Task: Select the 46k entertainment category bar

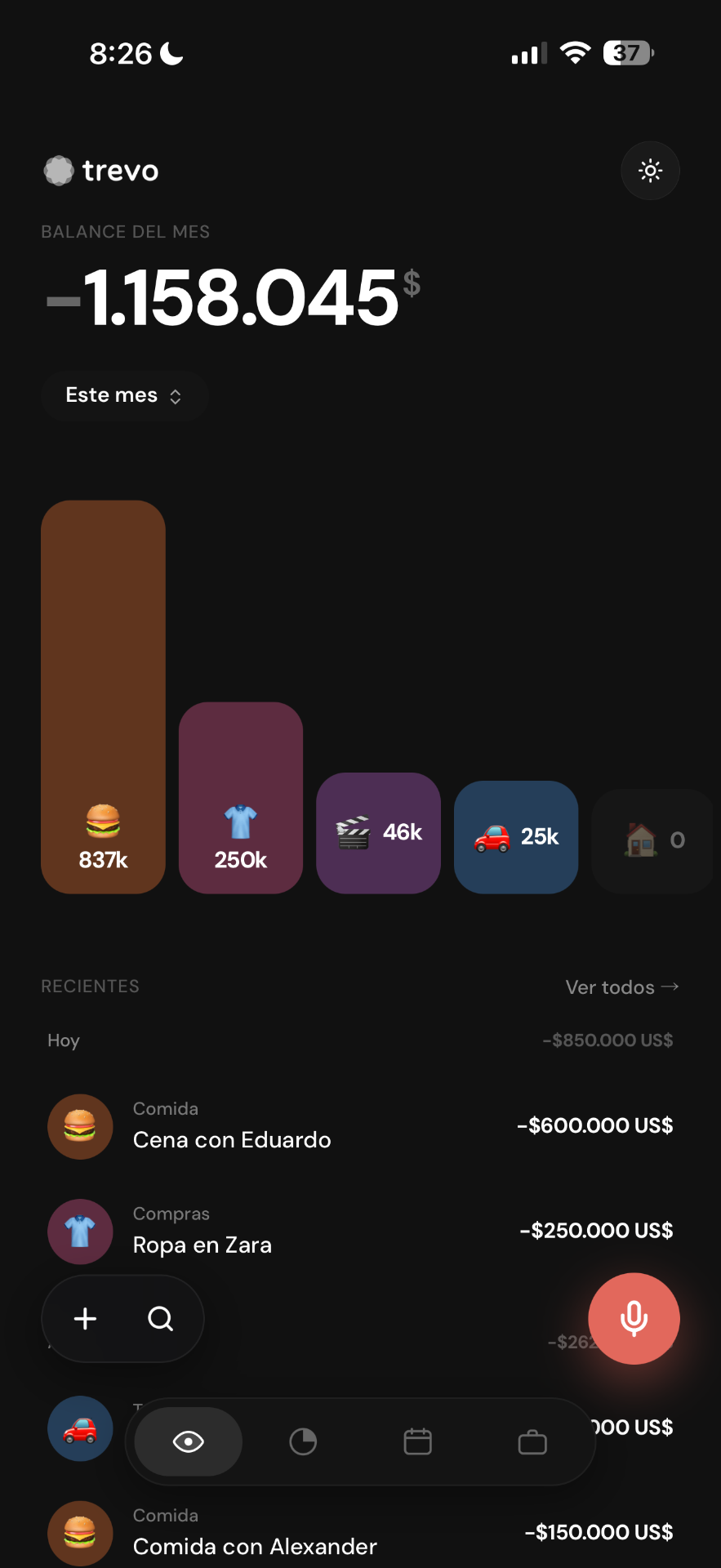Action: (x=378, y=833)
